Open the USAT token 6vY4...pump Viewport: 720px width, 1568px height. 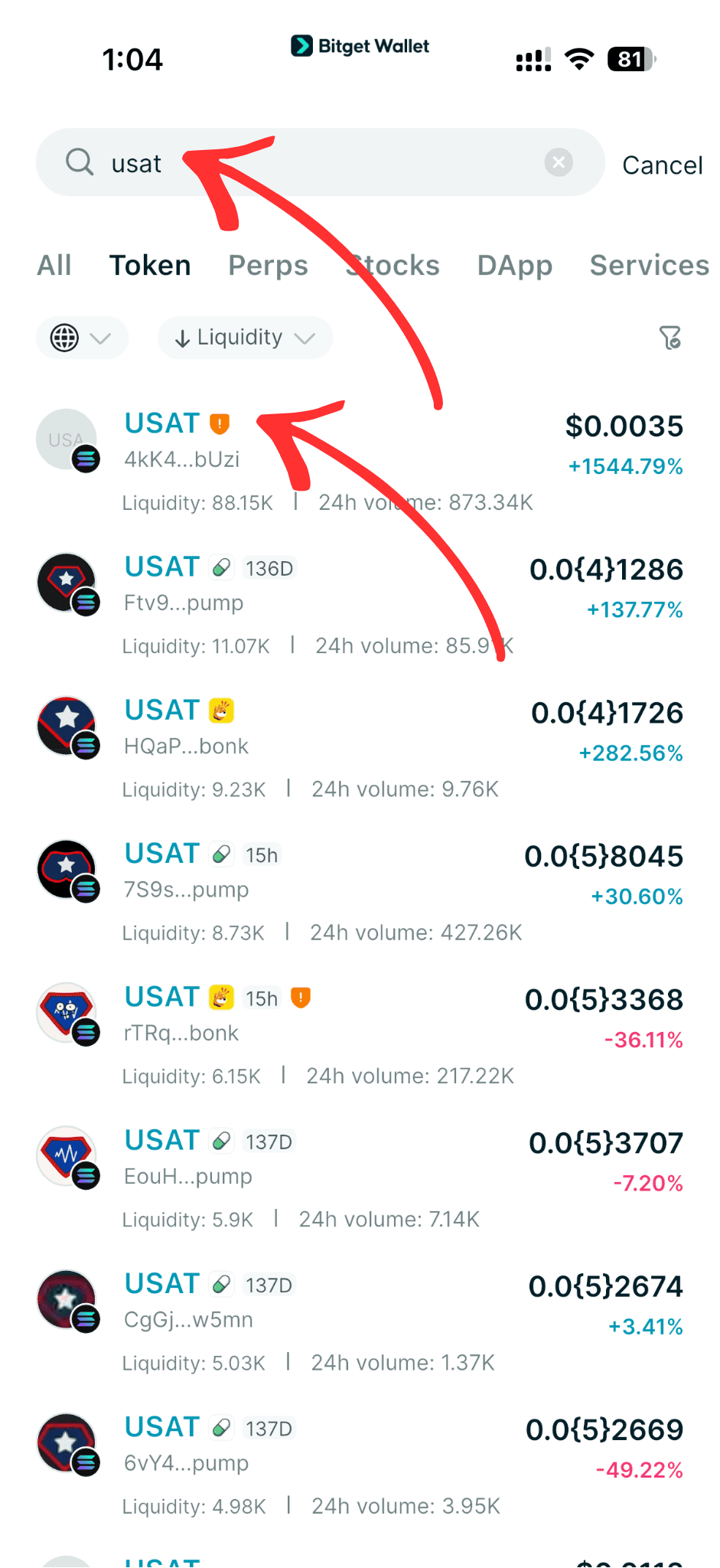click(x=360, y=1462)
